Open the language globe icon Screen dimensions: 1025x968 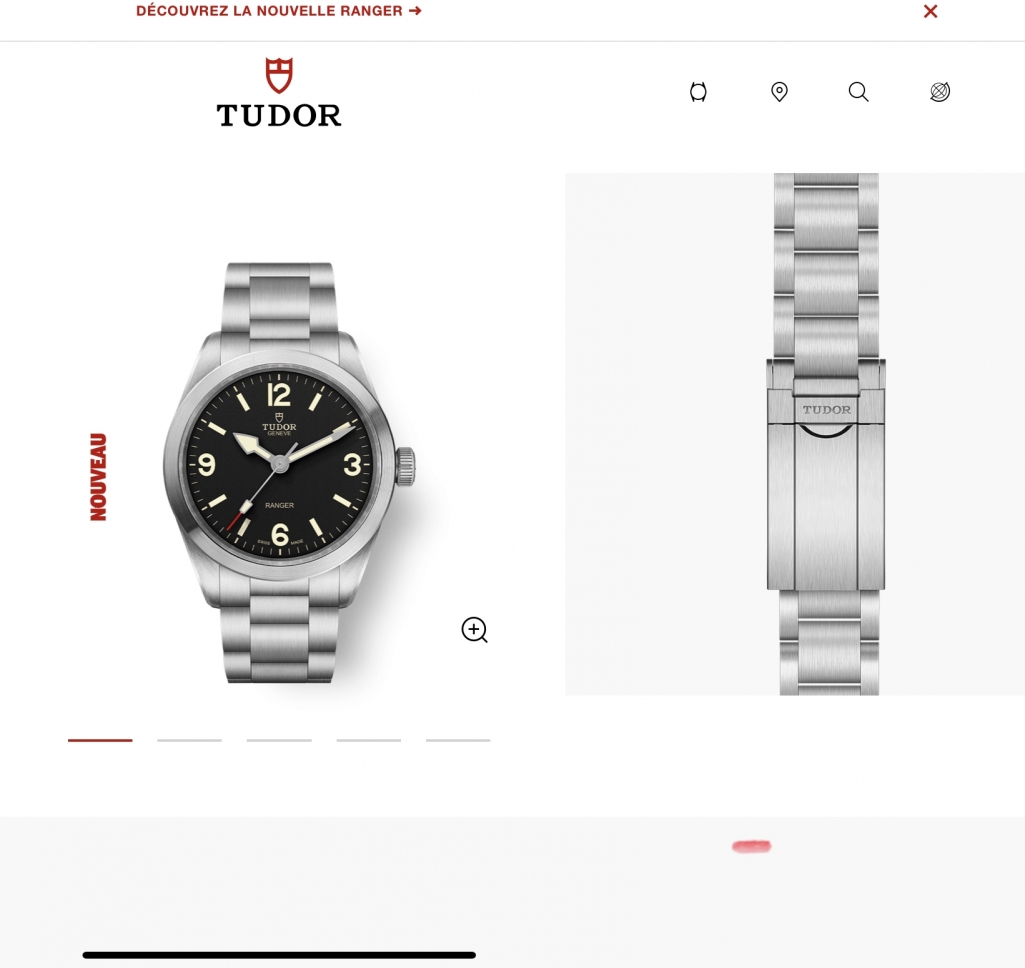(x=940, y=92)
